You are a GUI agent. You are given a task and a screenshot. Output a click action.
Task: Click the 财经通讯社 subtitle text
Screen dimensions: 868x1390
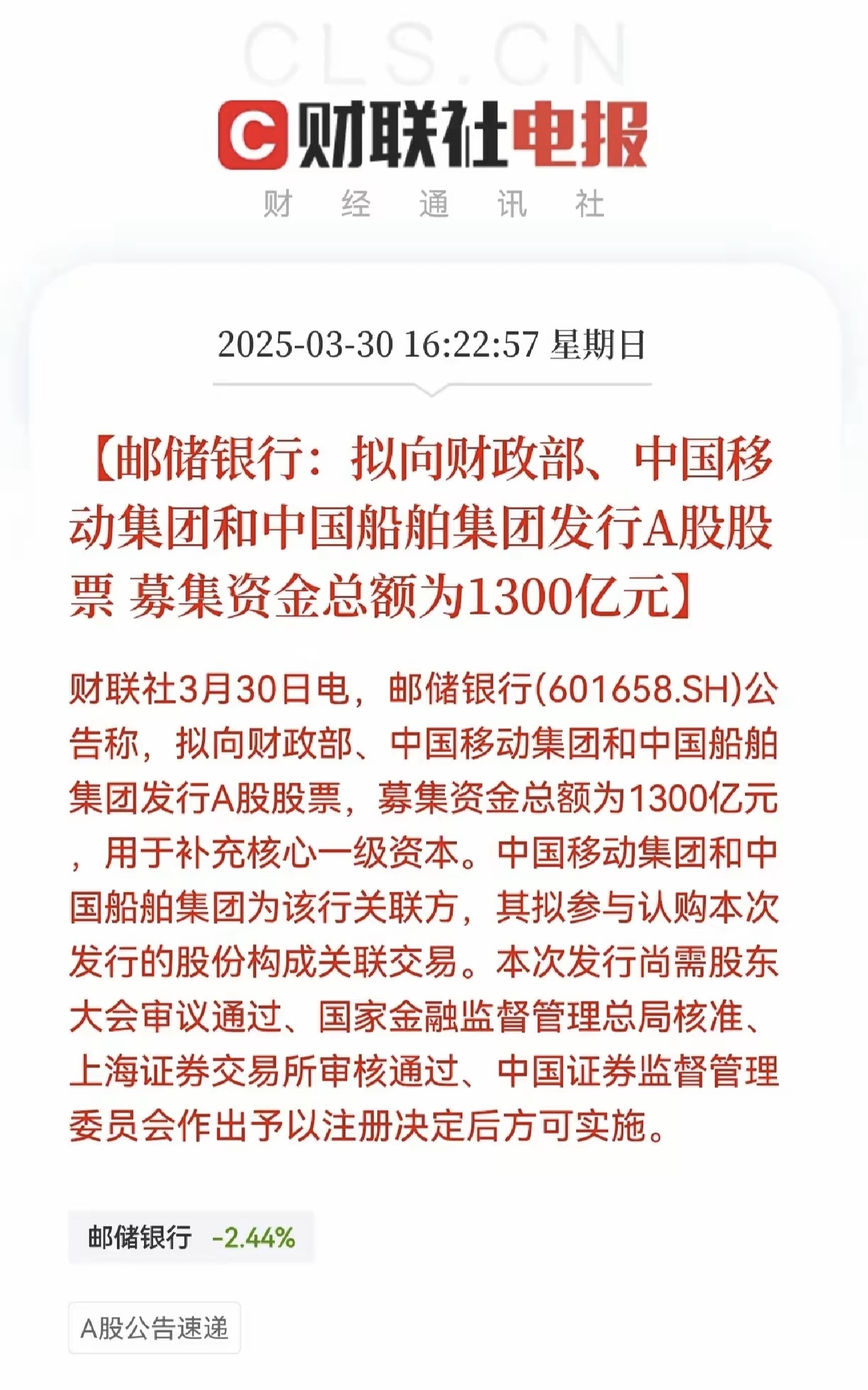(x=433, y=202)
